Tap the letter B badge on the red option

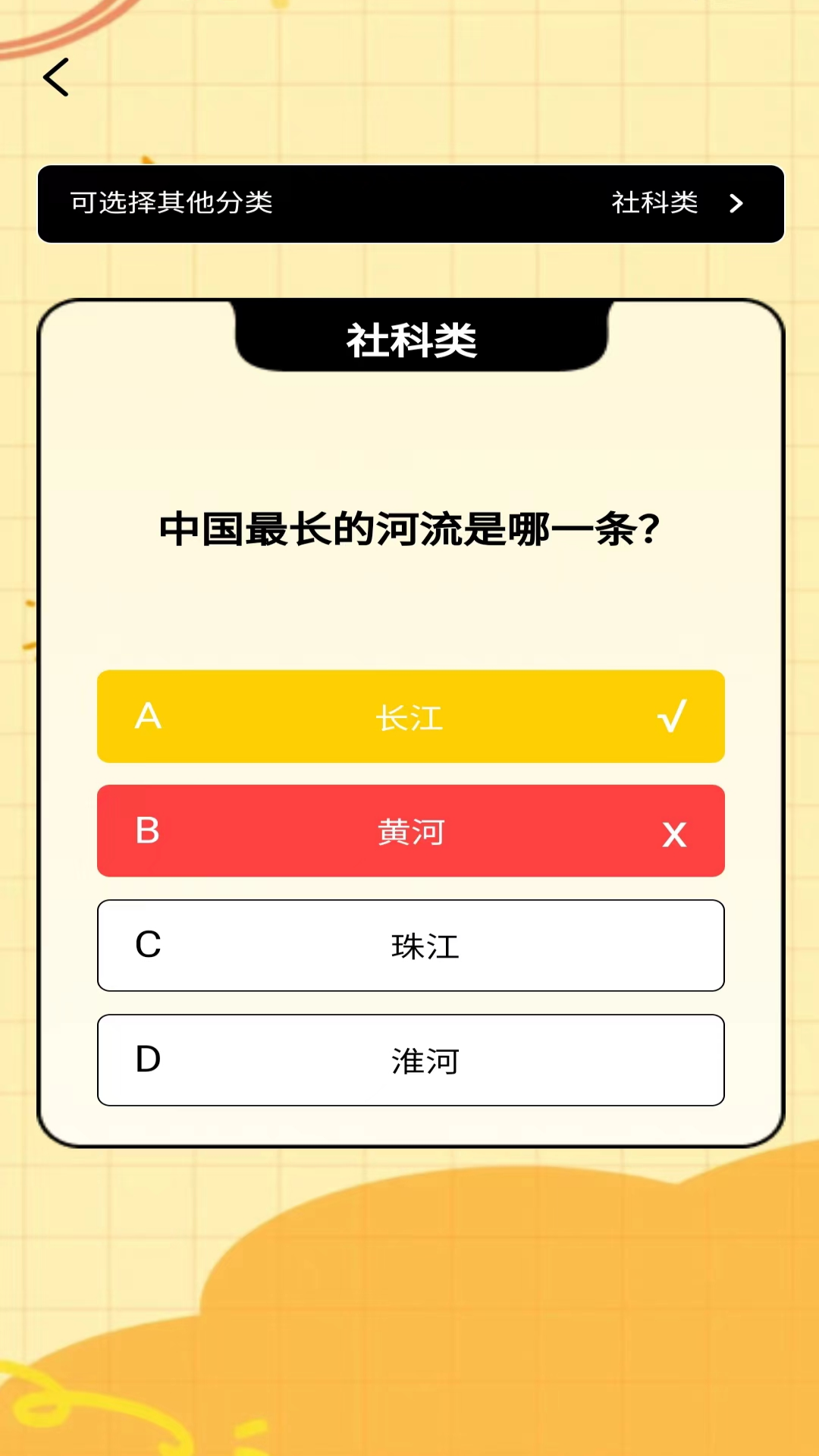[149, 832]
